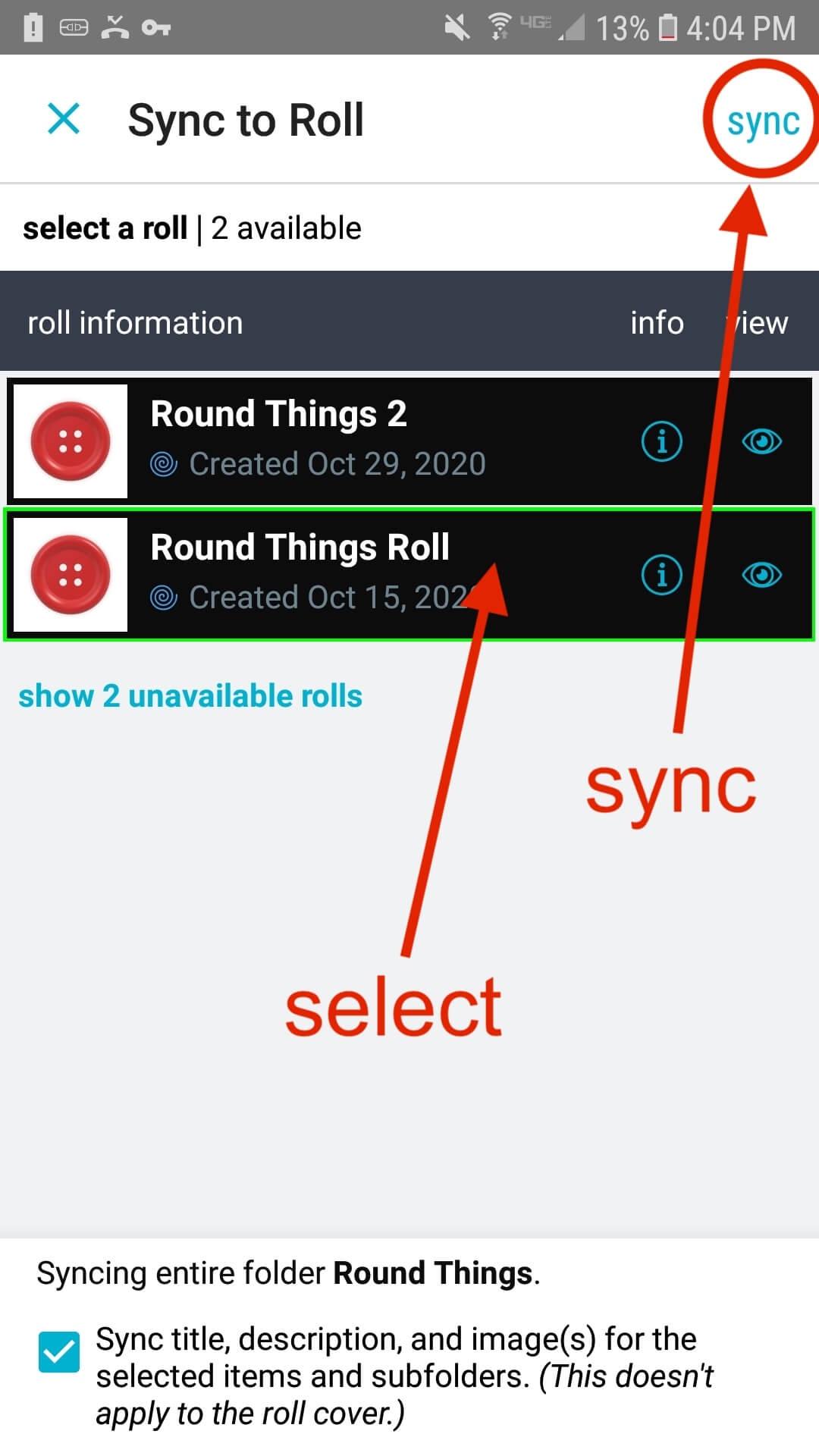The image size is (819, 1456).
Task: Close the Sync to Roll screen
Action: (64, 119)
